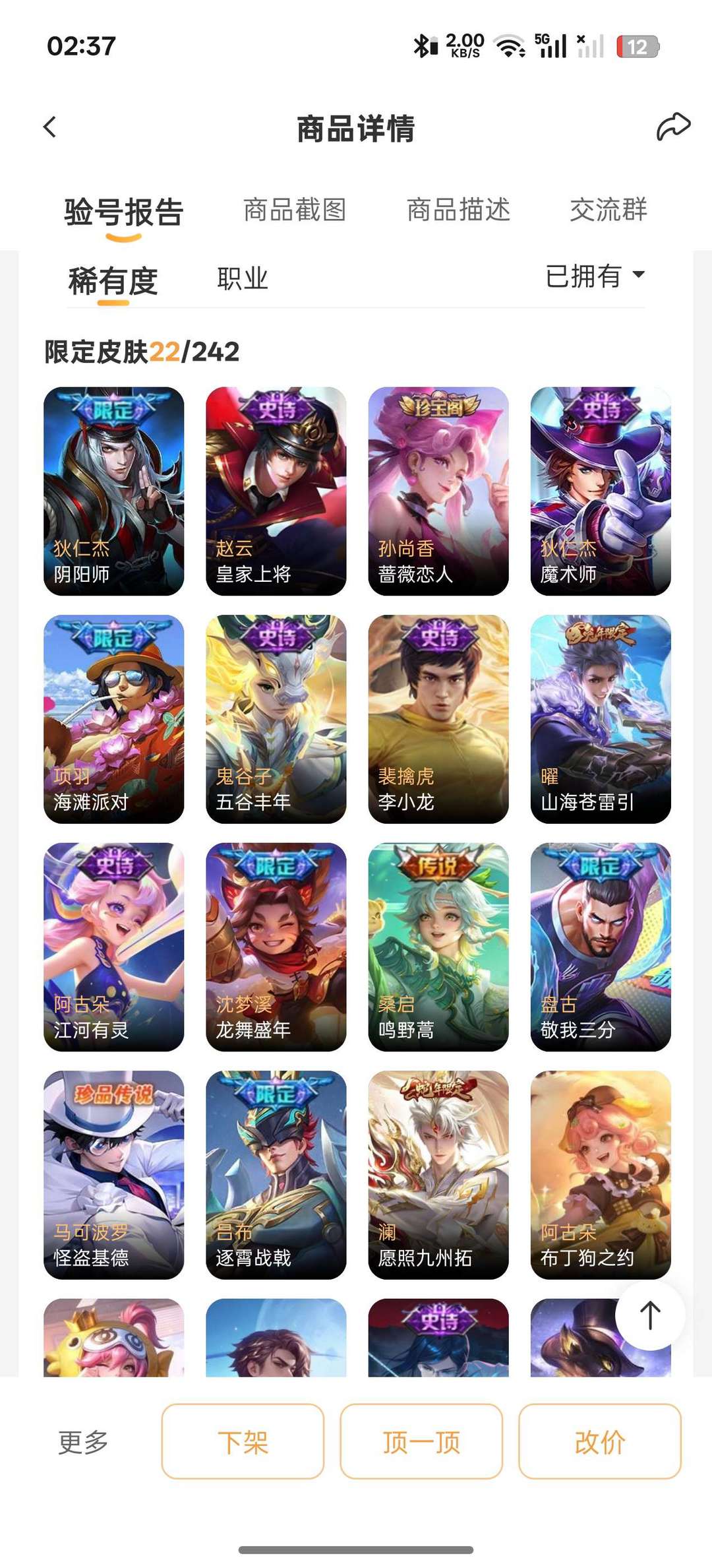The width and height of the screenshot is (712, 1568).
Task: Tap the scroll-to-top arrow button
Action: (649, 1315)
